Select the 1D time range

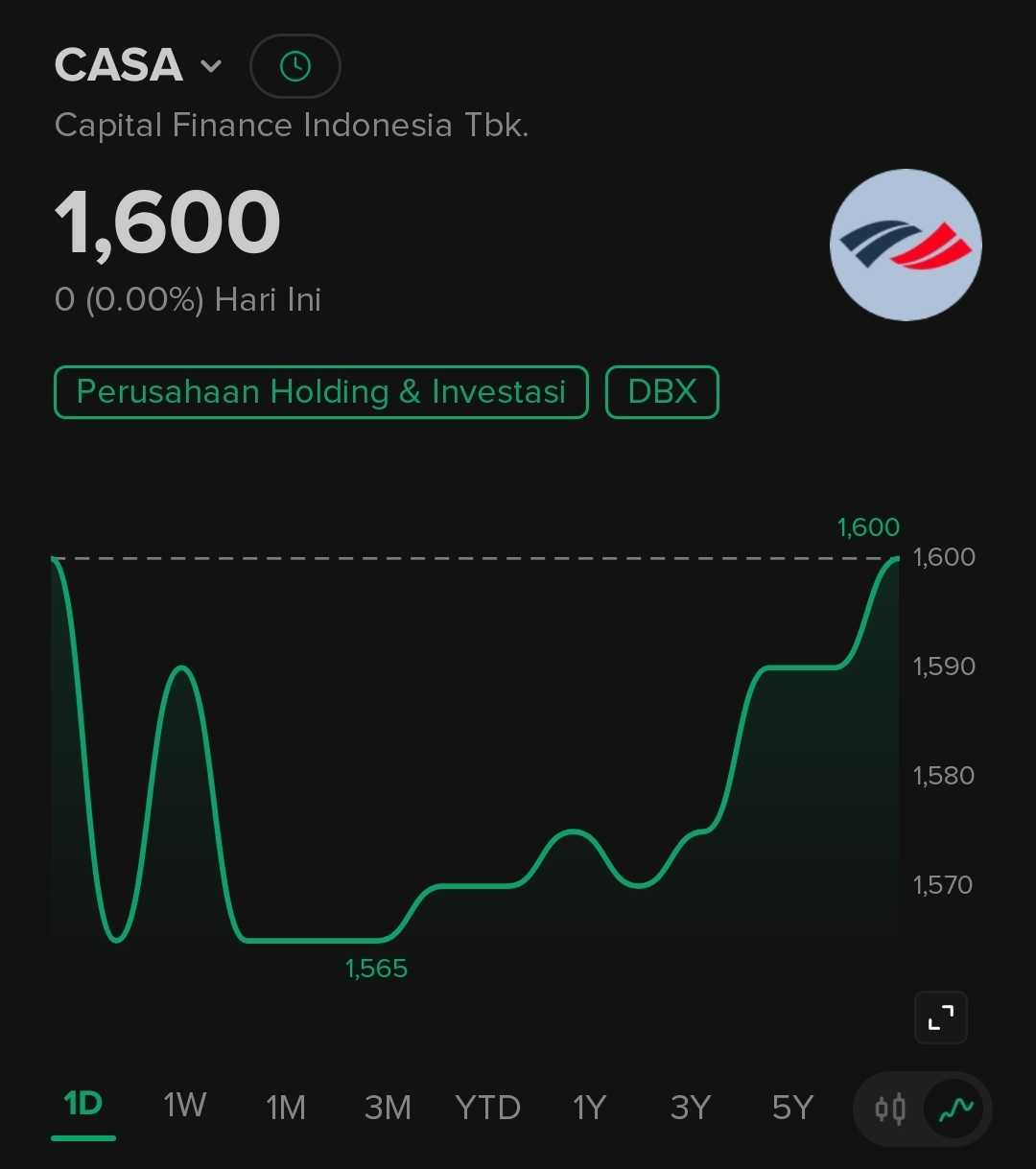[x=83, y=1106]
